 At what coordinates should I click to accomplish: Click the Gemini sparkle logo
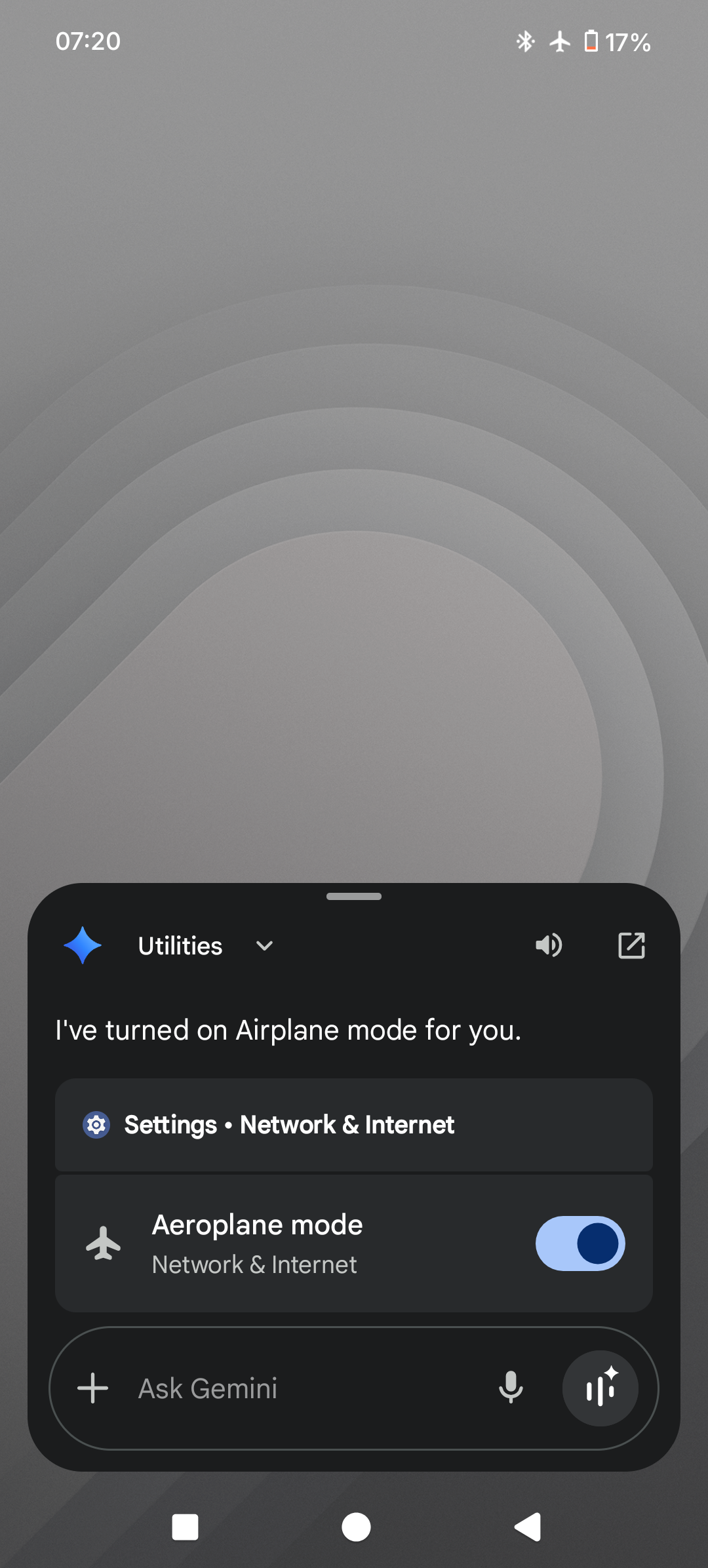click(x=83, y=945)
